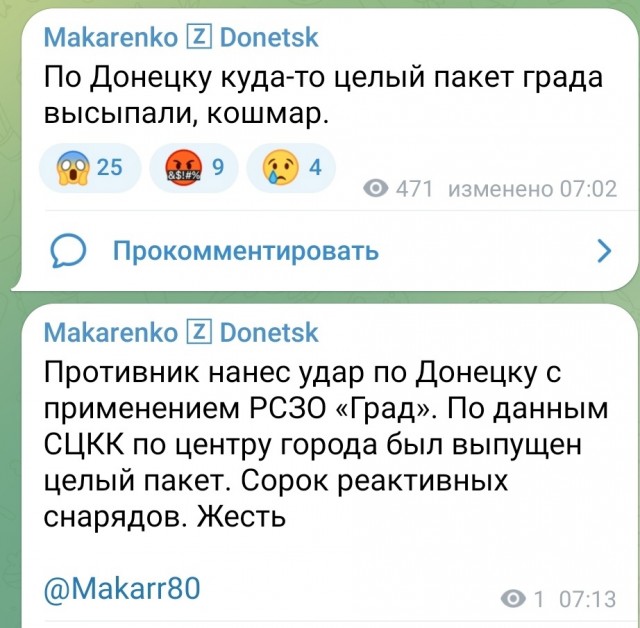Tap the scream emoji reaction with 25

tap(88, 168)
